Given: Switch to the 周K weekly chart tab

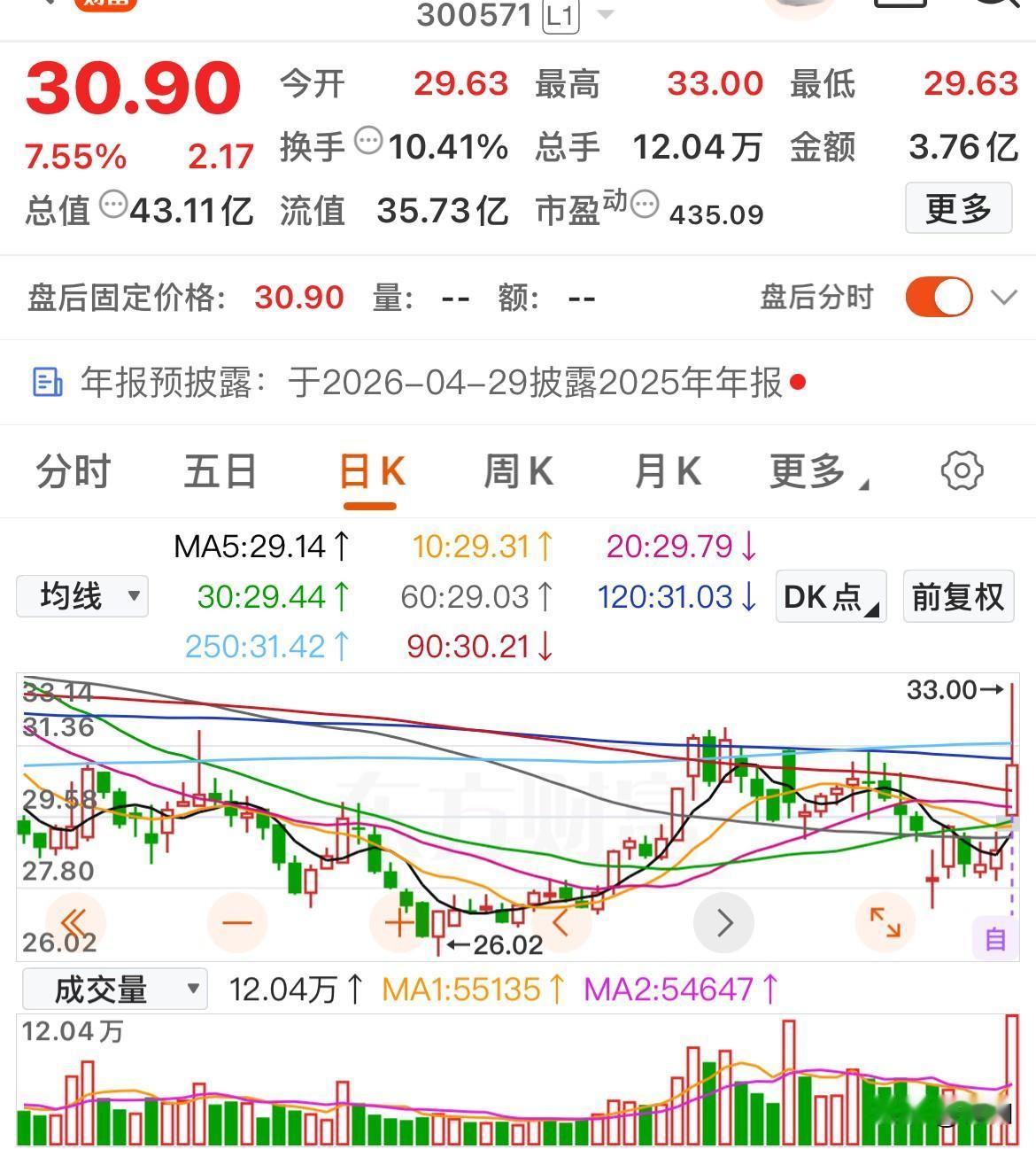Looking at the screenshot, I should 518,470.
